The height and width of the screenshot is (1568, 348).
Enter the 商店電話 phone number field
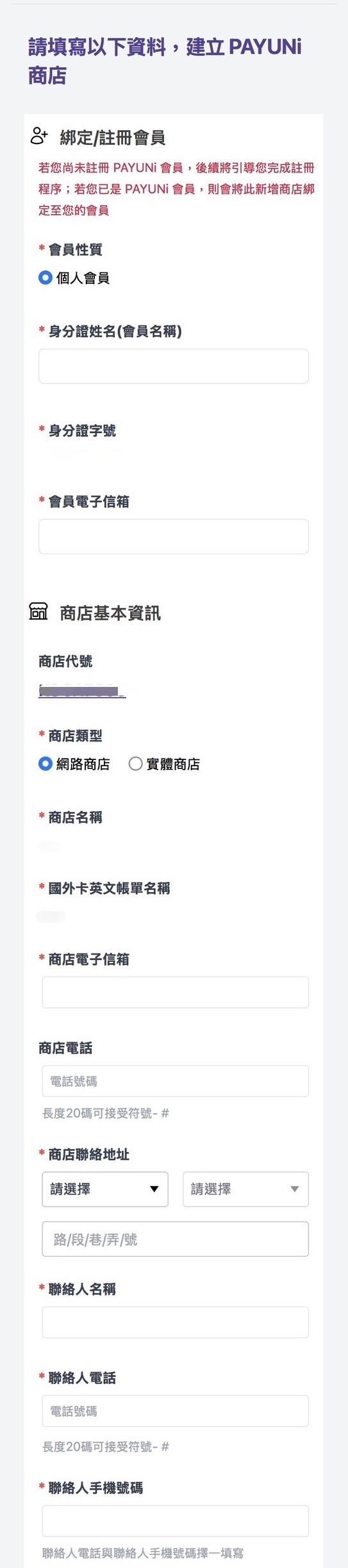pos(176,1081)
